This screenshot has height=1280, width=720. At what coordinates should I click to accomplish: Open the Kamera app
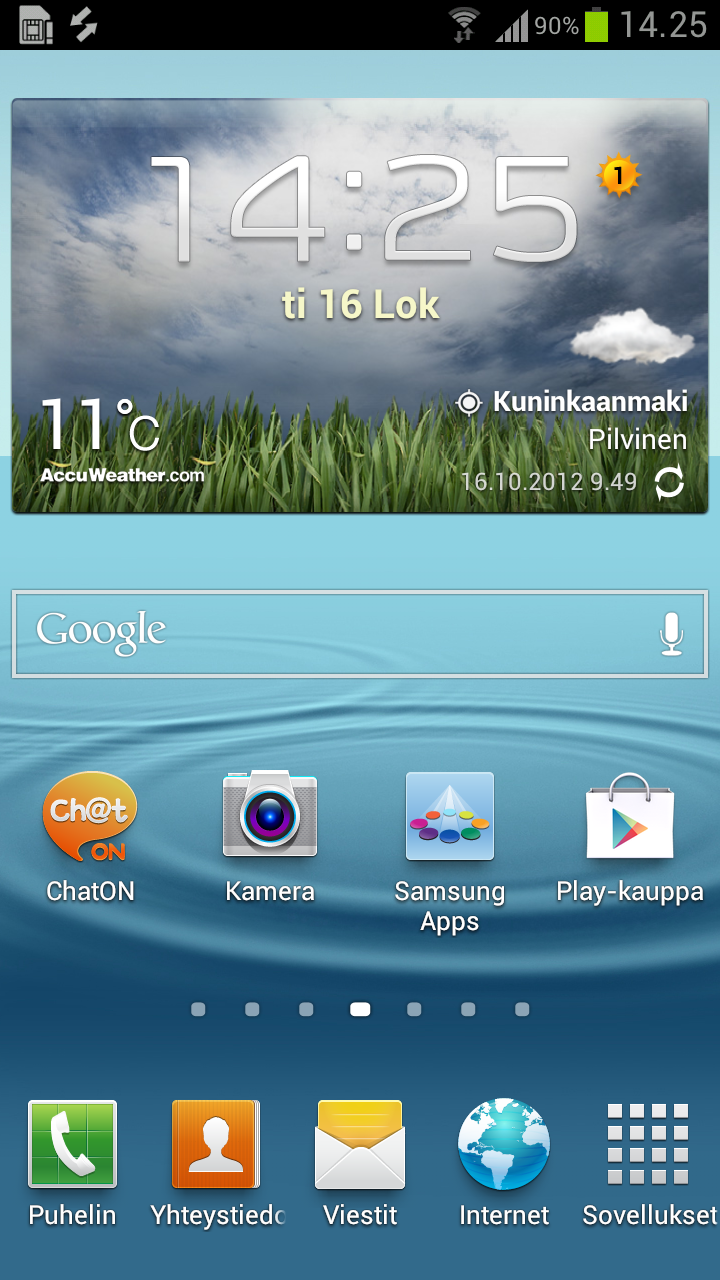[270, 817]
